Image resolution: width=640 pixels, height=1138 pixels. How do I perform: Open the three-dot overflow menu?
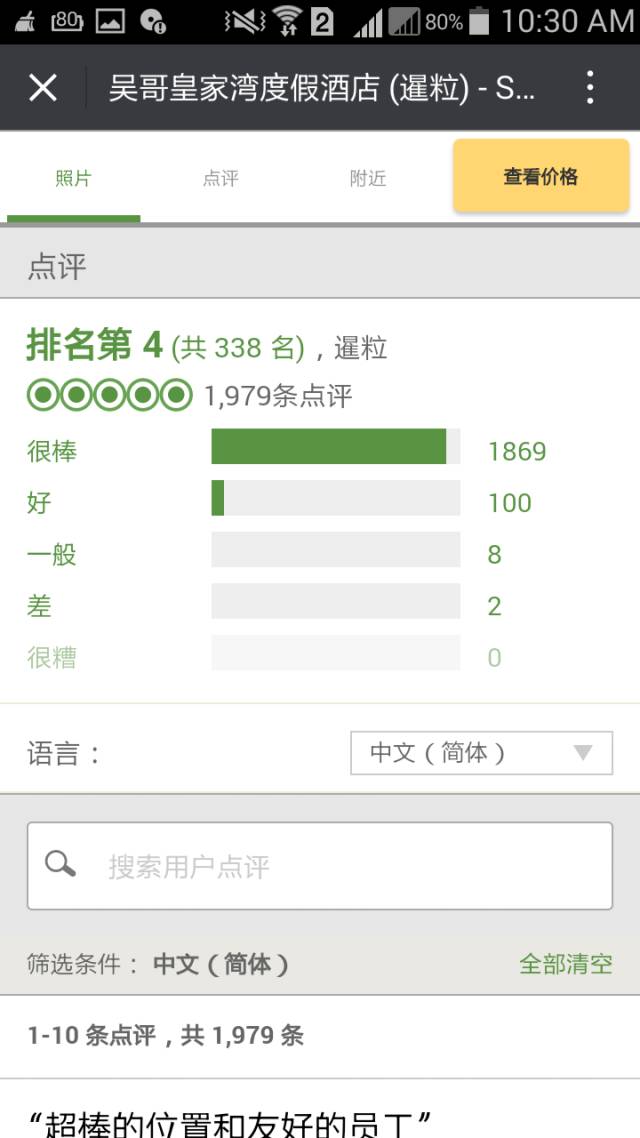[x=590, y=88]
